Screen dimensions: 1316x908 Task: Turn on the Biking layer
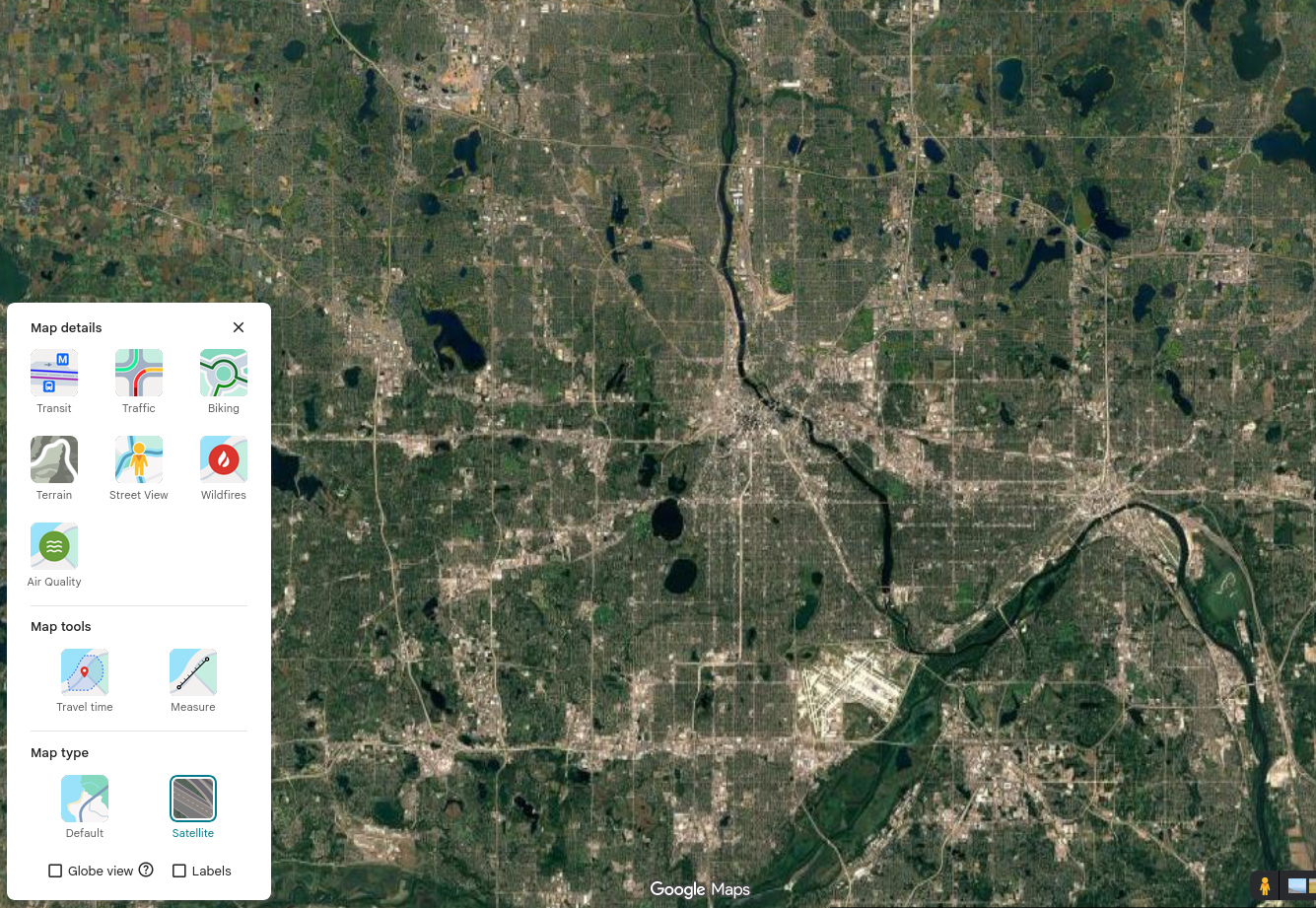(224, 373)
